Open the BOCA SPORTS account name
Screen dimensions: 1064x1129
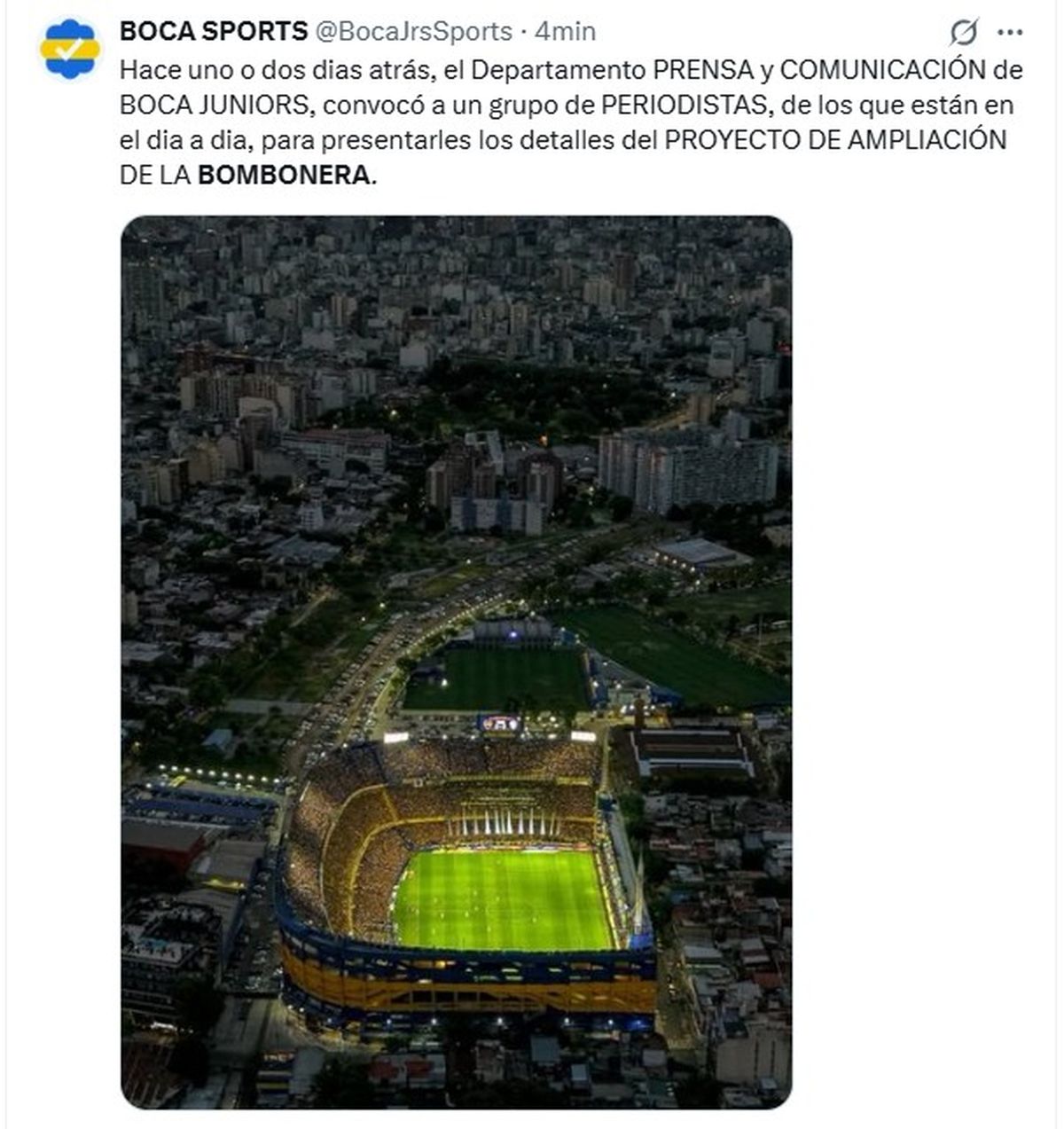(x=213, y=31)
